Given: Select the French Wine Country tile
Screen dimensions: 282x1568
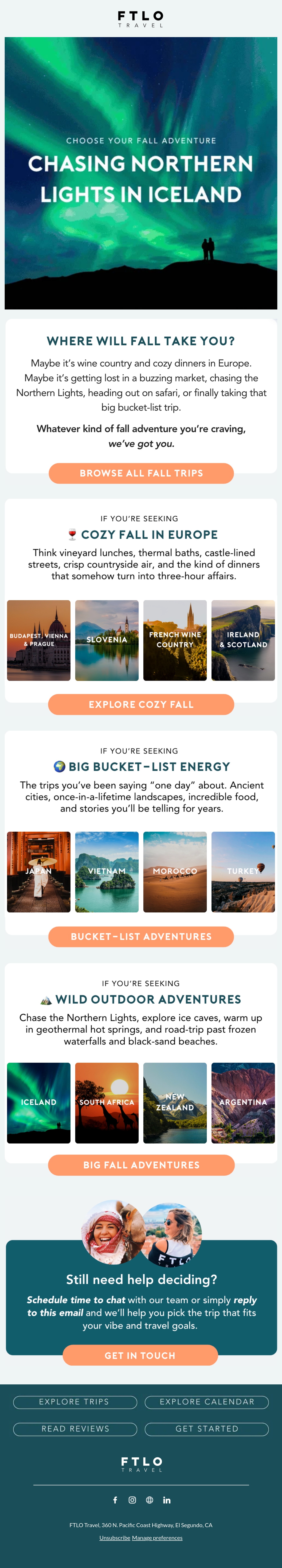Looking at the screenshot, I should point(175,640).
